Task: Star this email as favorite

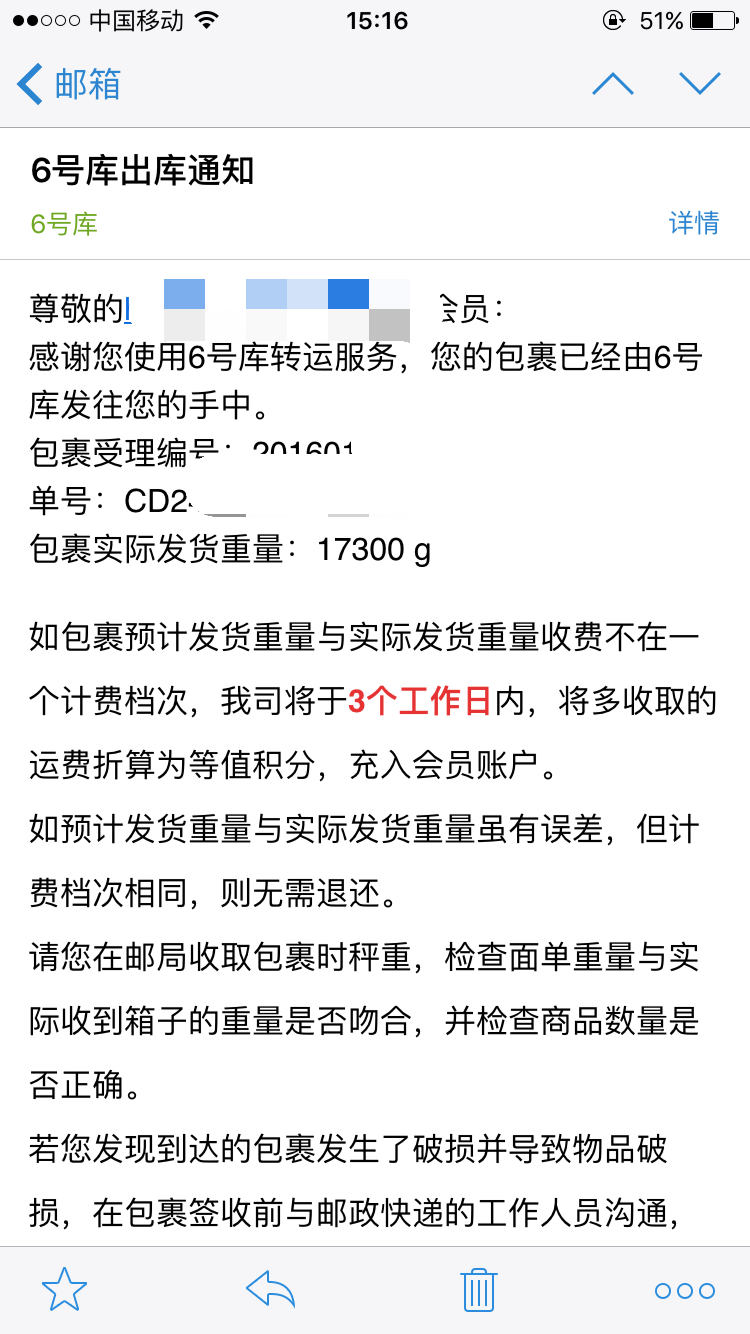Action: [x=64, y=1290]
